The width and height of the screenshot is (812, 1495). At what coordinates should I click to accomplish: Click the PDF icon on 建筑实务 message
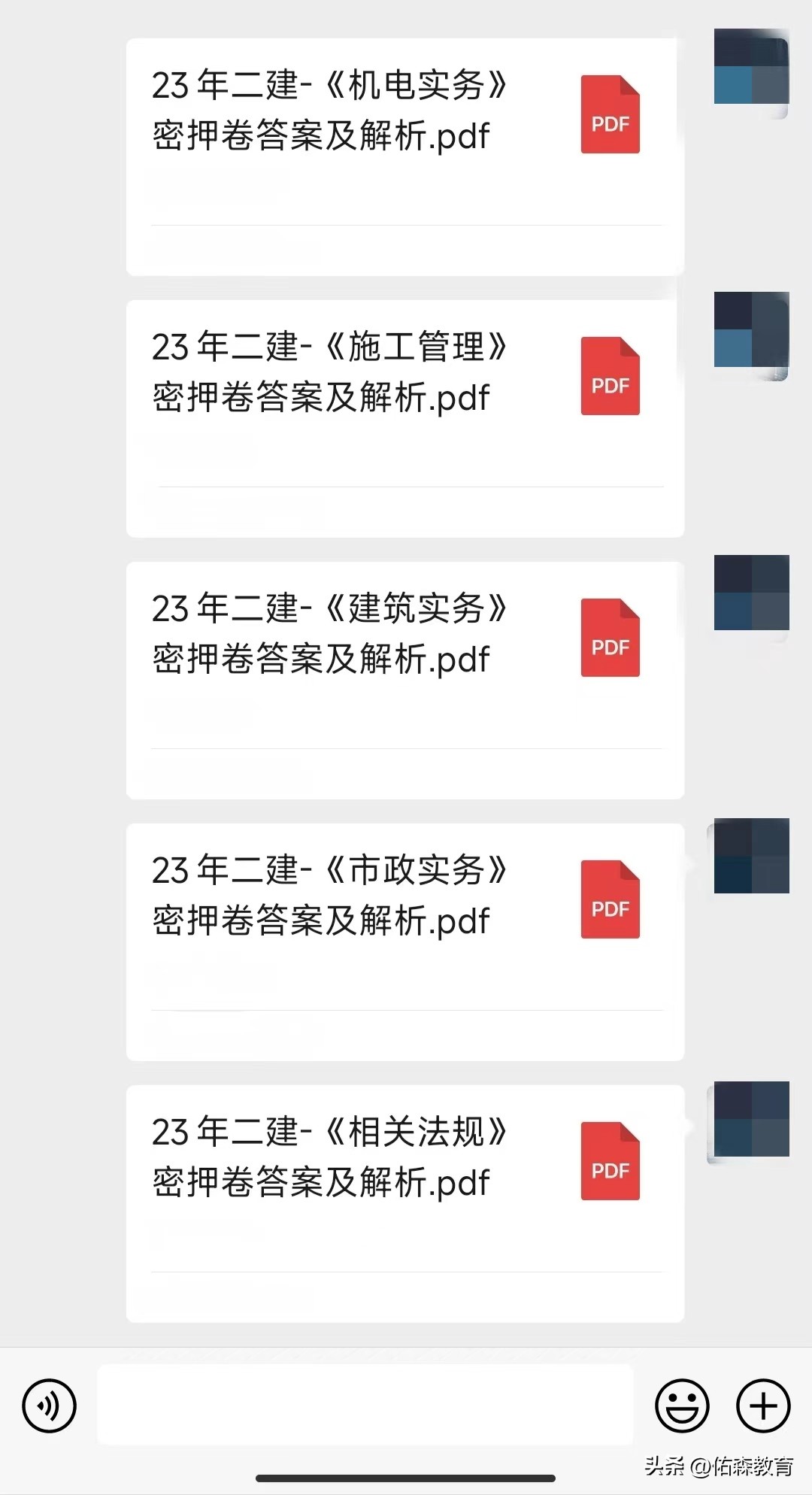pyautogui.click(x=611, y=637)
